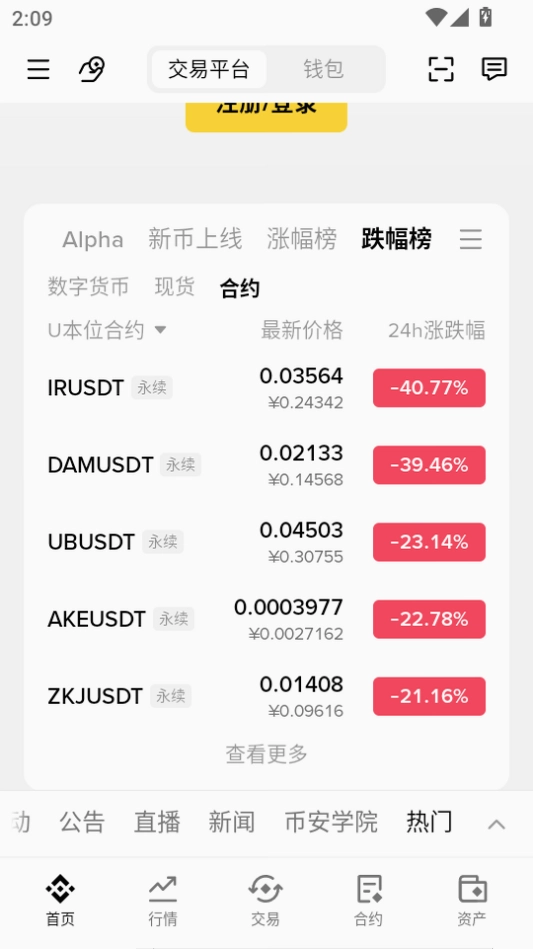Viewport: 533px width, 949px height.
Task: Open the messages chat icon
Action: point(494,69)
